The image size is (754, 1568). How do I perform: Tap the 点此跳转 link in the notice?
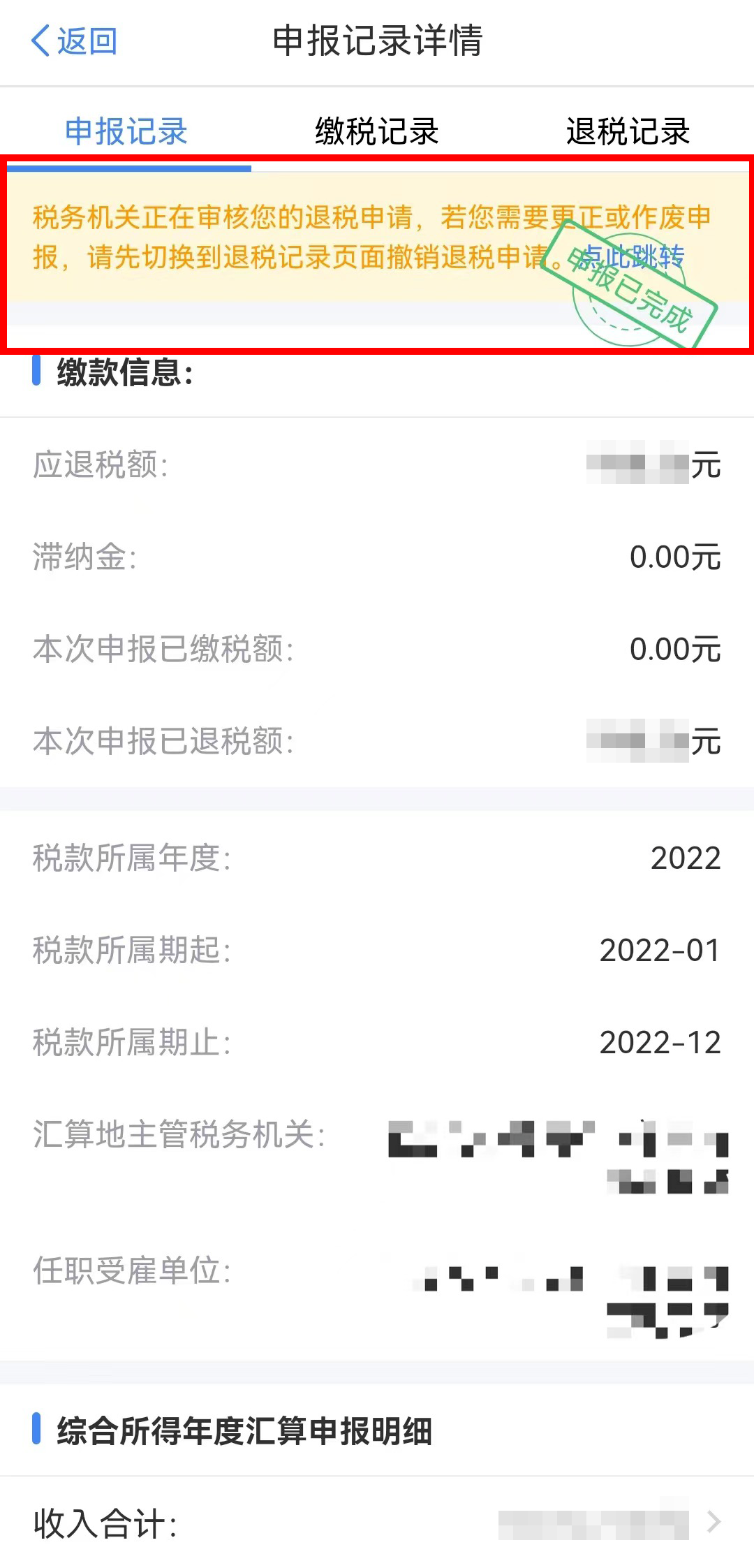point(632,257)
